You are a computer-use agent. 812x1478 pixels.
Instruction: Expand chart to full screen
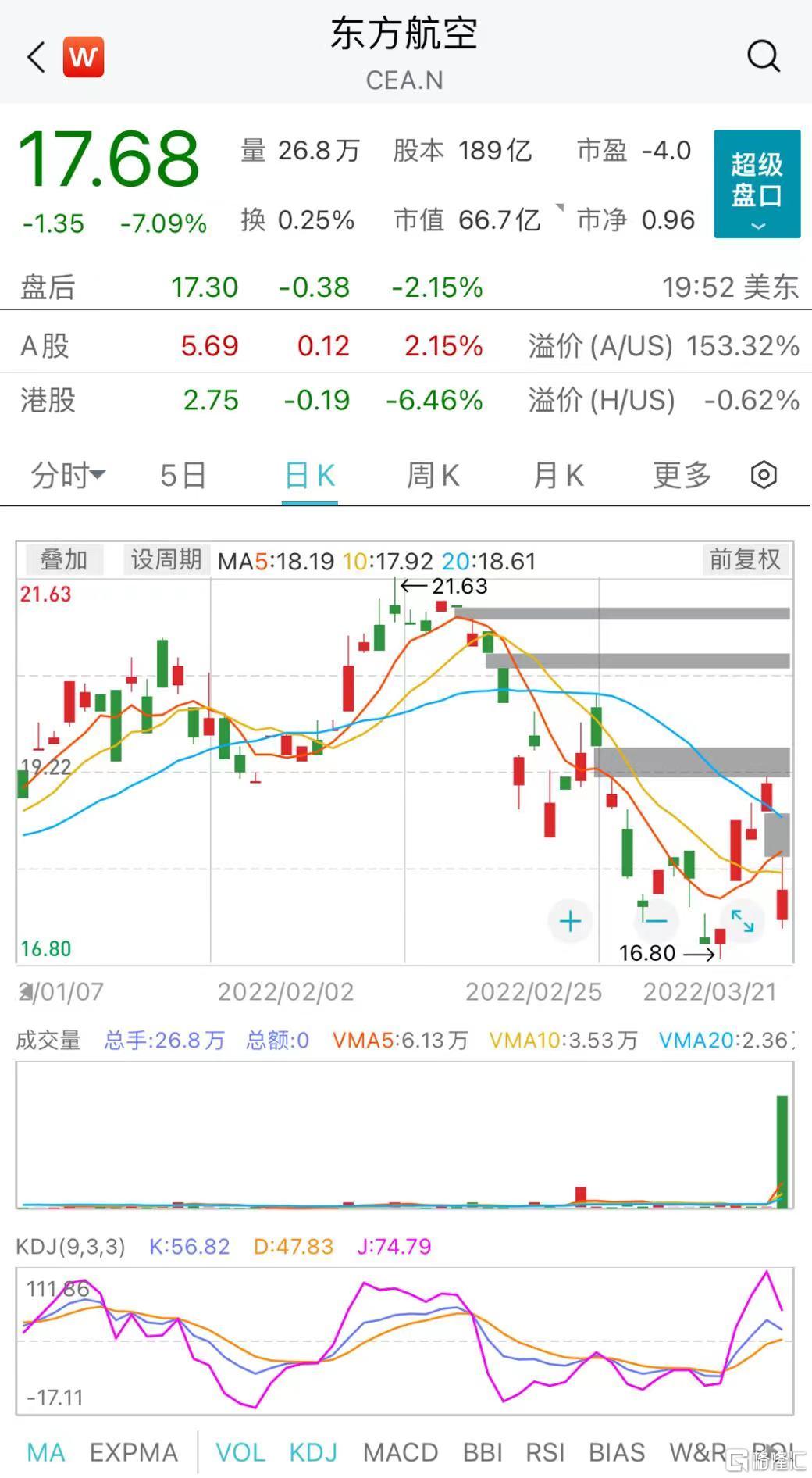pos(742,921)
